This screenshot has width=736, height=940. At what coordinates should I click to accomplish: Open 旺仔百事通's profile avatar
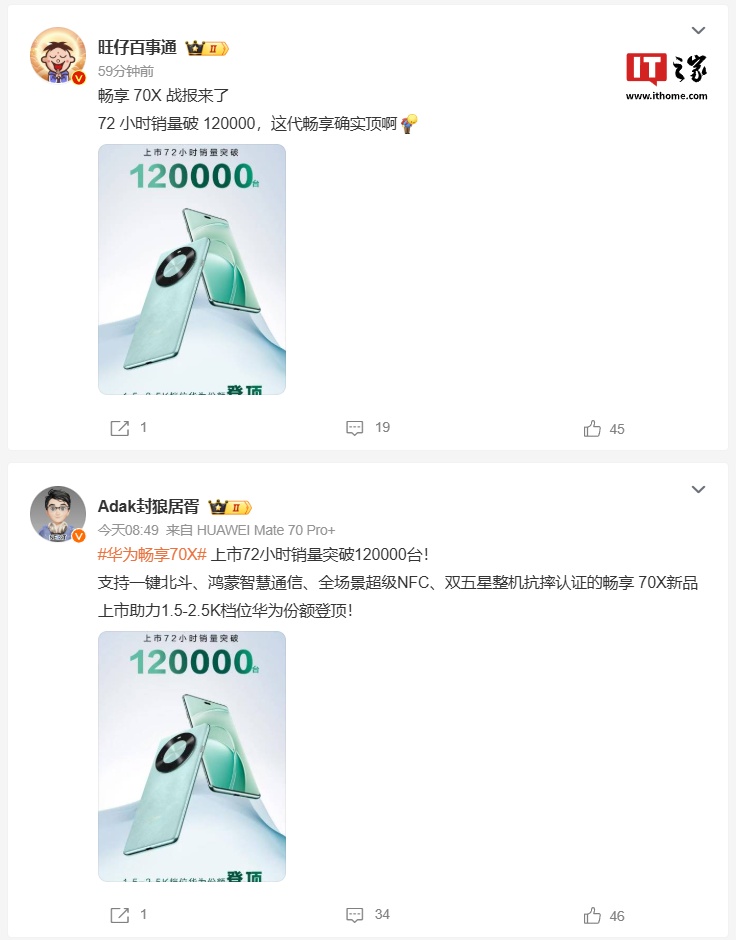pyautogui.click(x=57, y=55)
